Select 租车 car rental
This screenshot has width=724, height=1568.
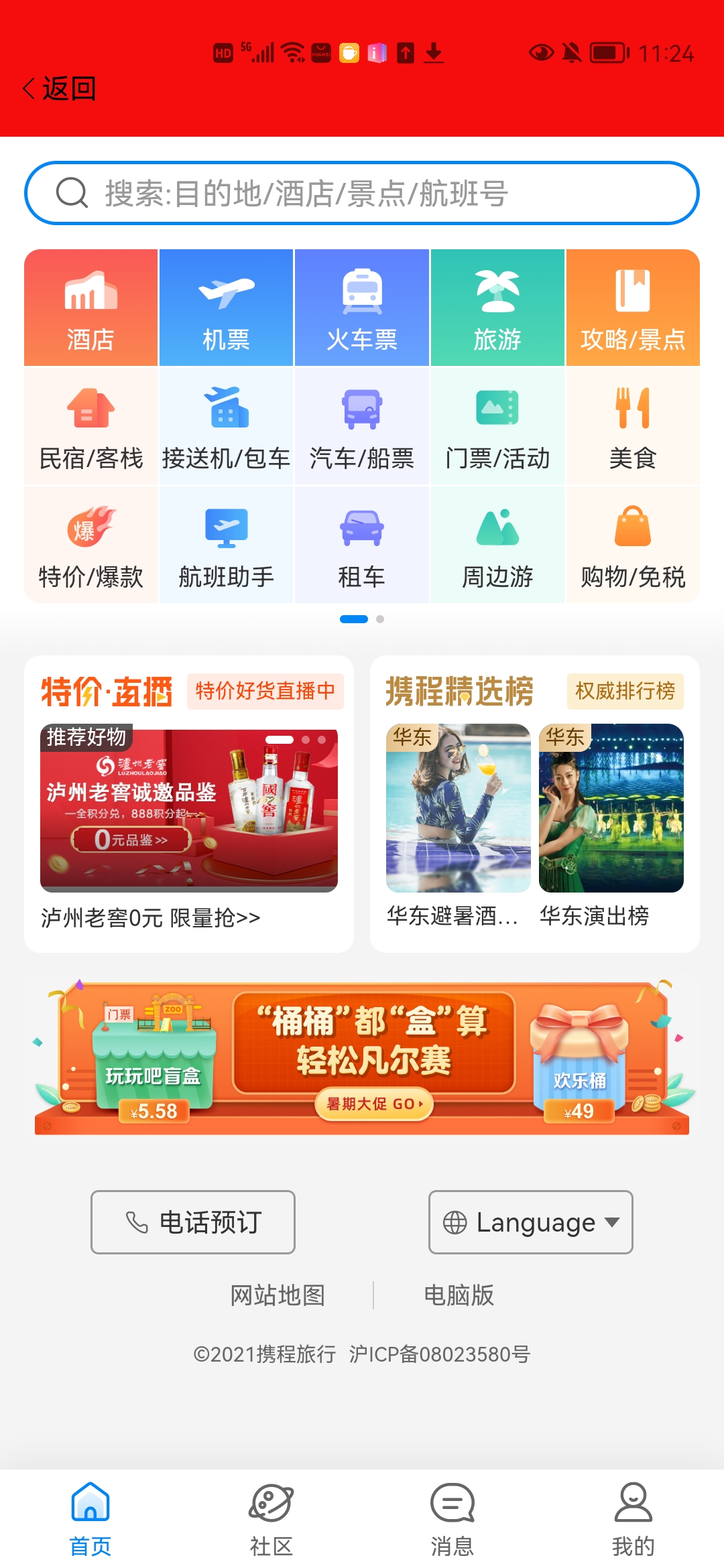(x=362, y=545)
